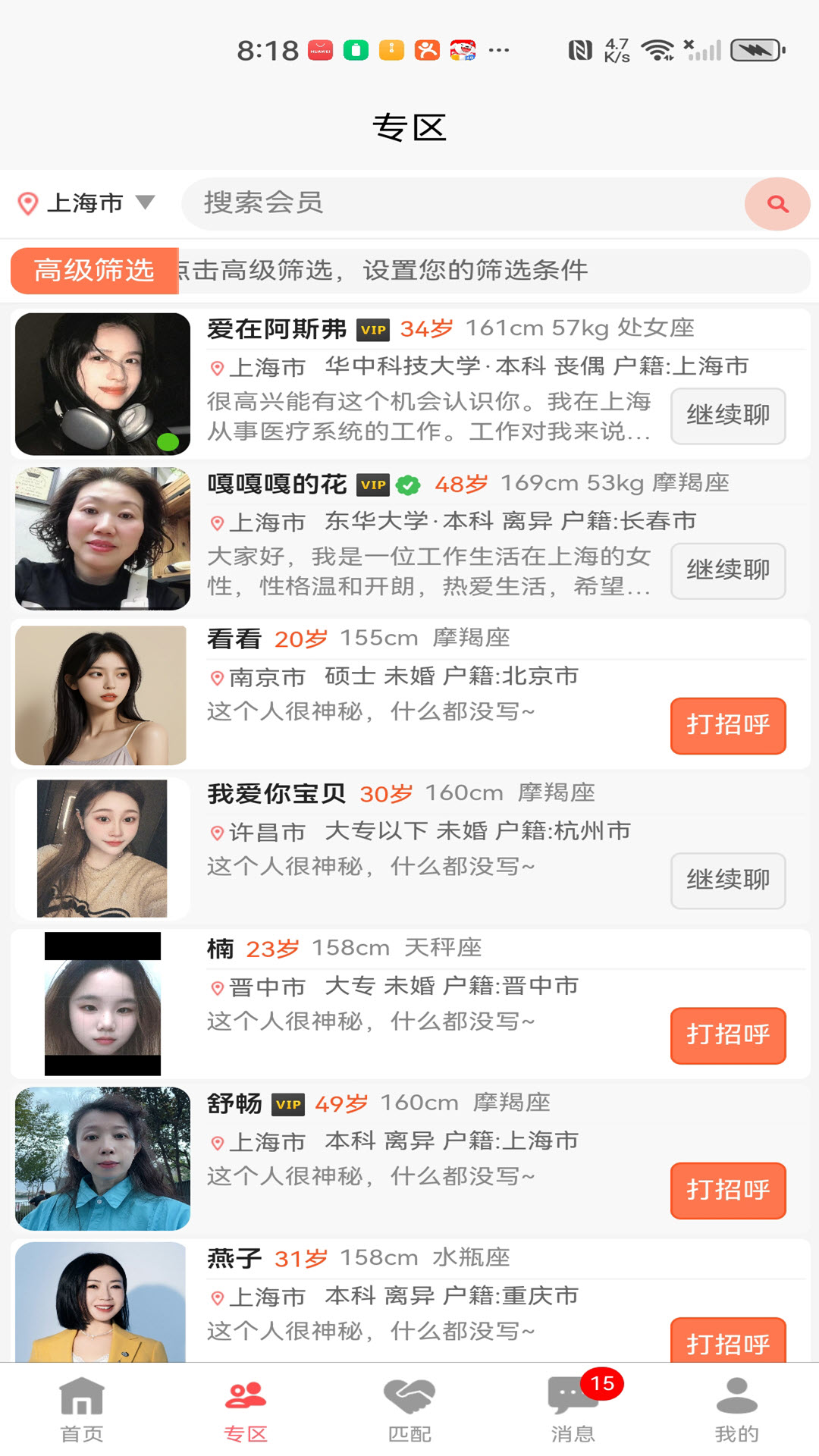Open the 上海市 city dropdown
Image resolution: width=819 pixels, height=1456 pixels.
(x=86, y=203)
